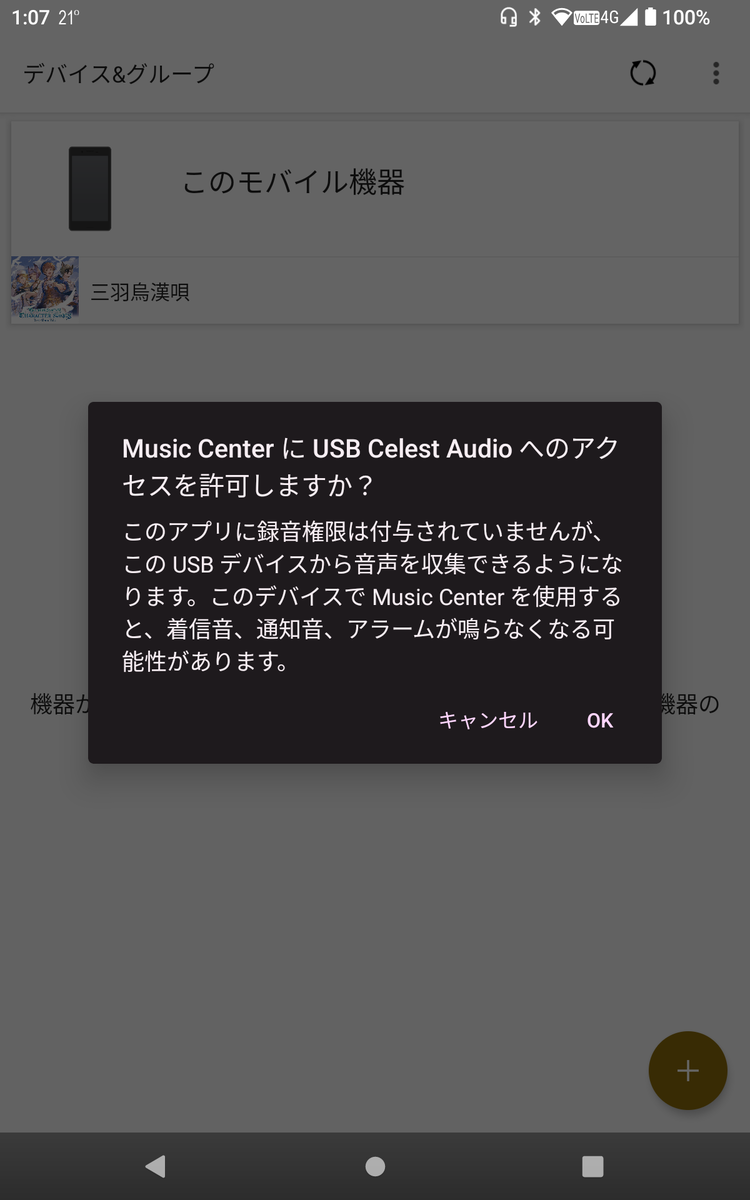The width and height of the screenshot is (750, 1200).
Task: Tap キャンセル to deny USB access
Action: [x=488, y=720]
